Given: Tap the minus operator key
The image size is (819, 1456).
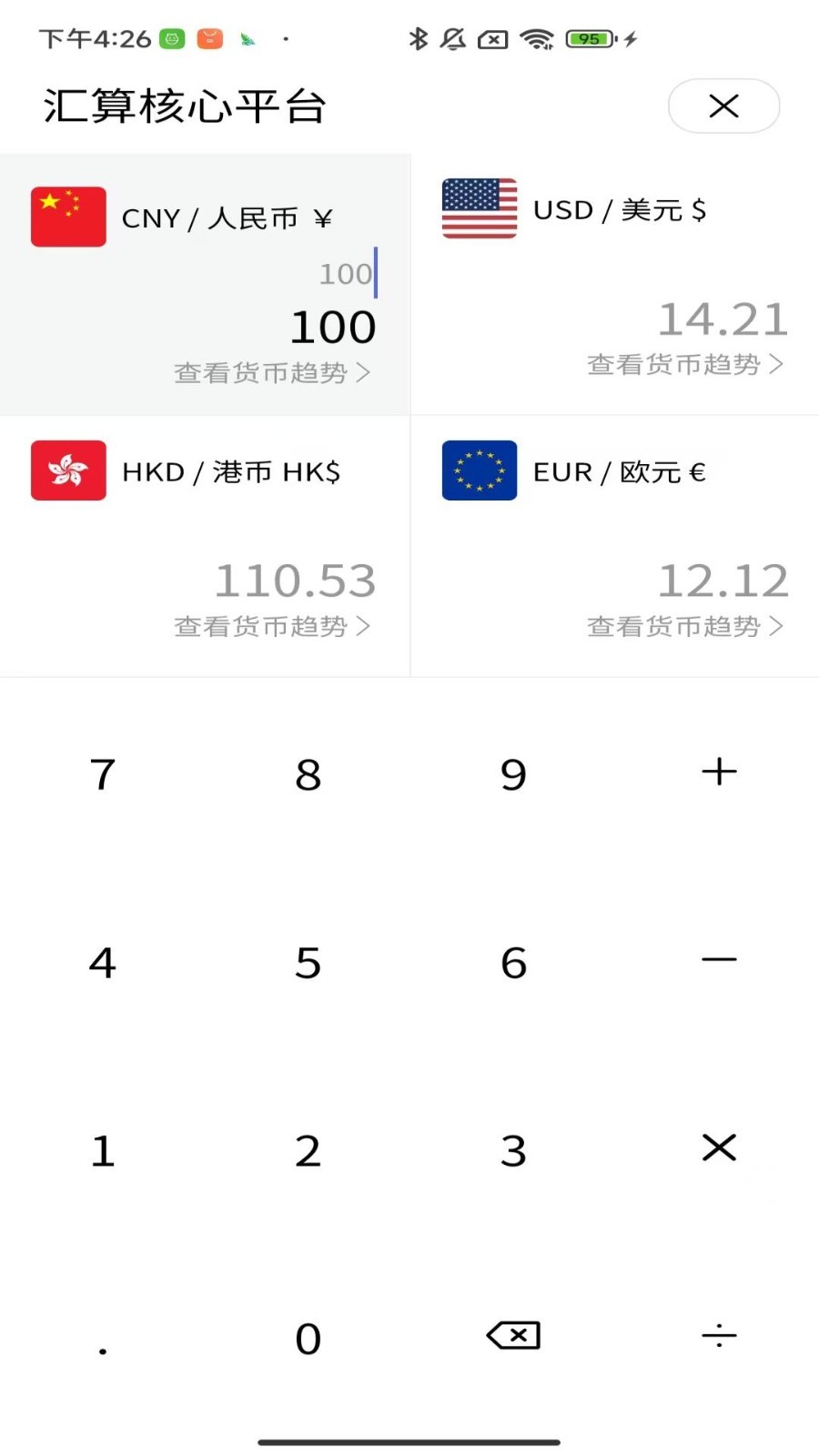Looking at the screenshot, I should click(719, 960).
